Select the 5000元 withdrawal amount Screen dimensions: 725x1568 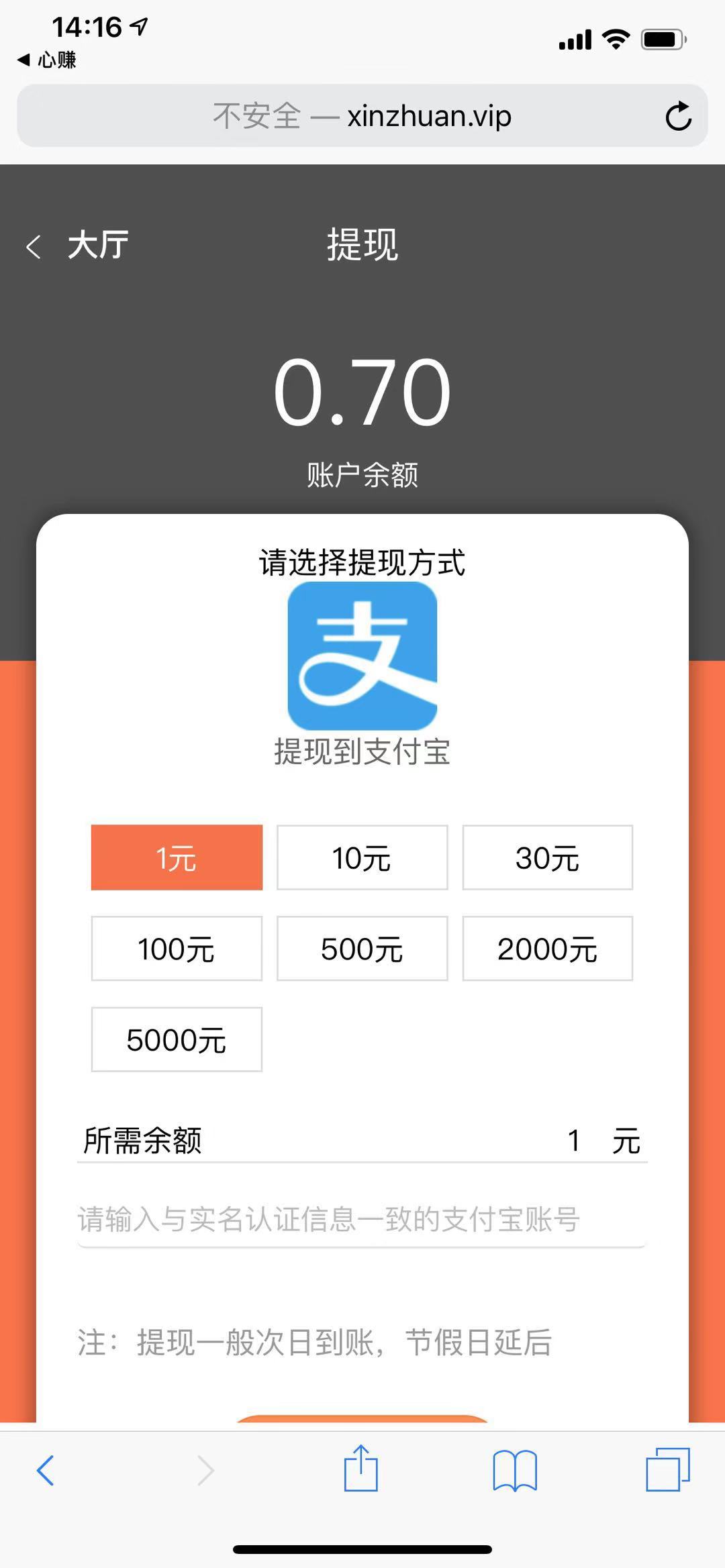(176, 1039)
